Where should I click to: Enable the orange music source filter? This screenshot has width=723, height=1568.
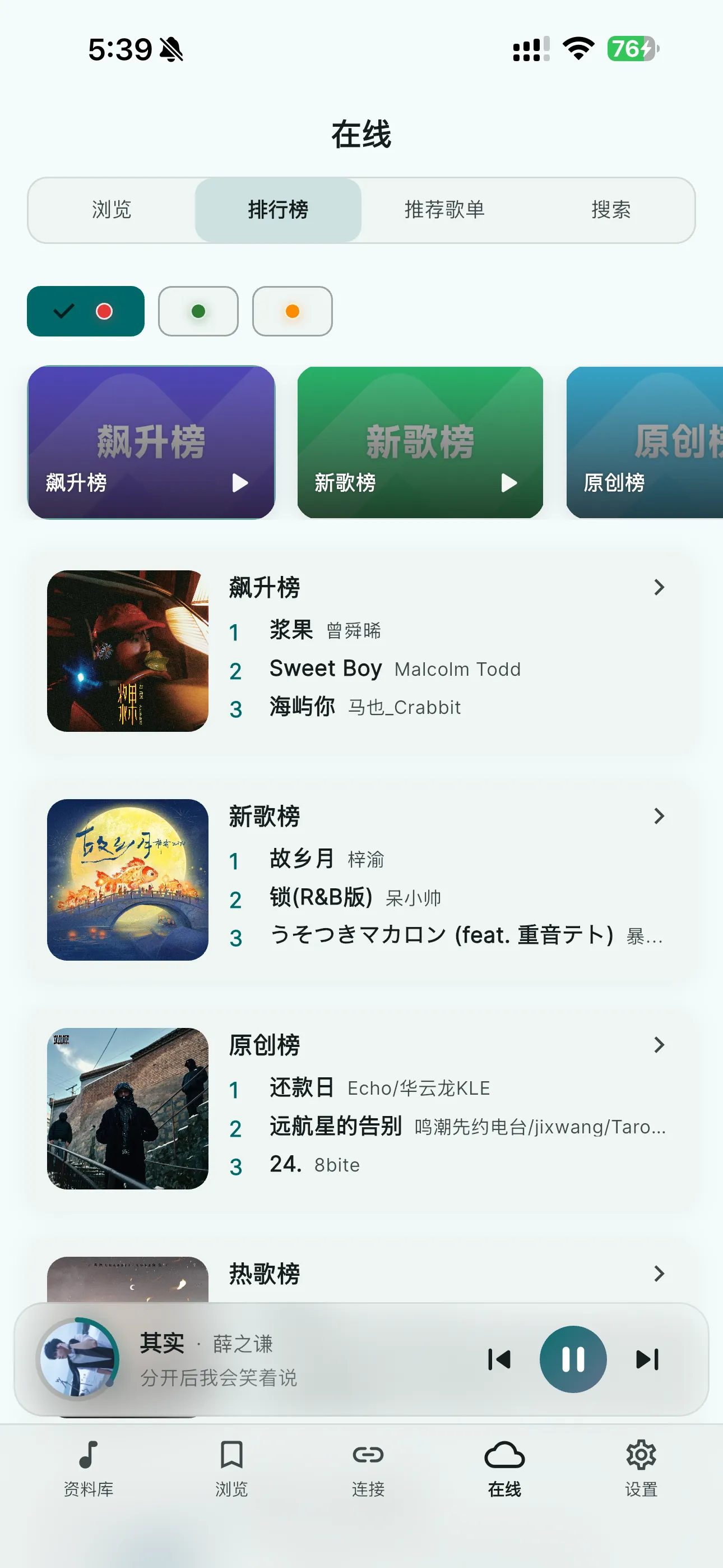pyautogui.click(x=292, y=311)
